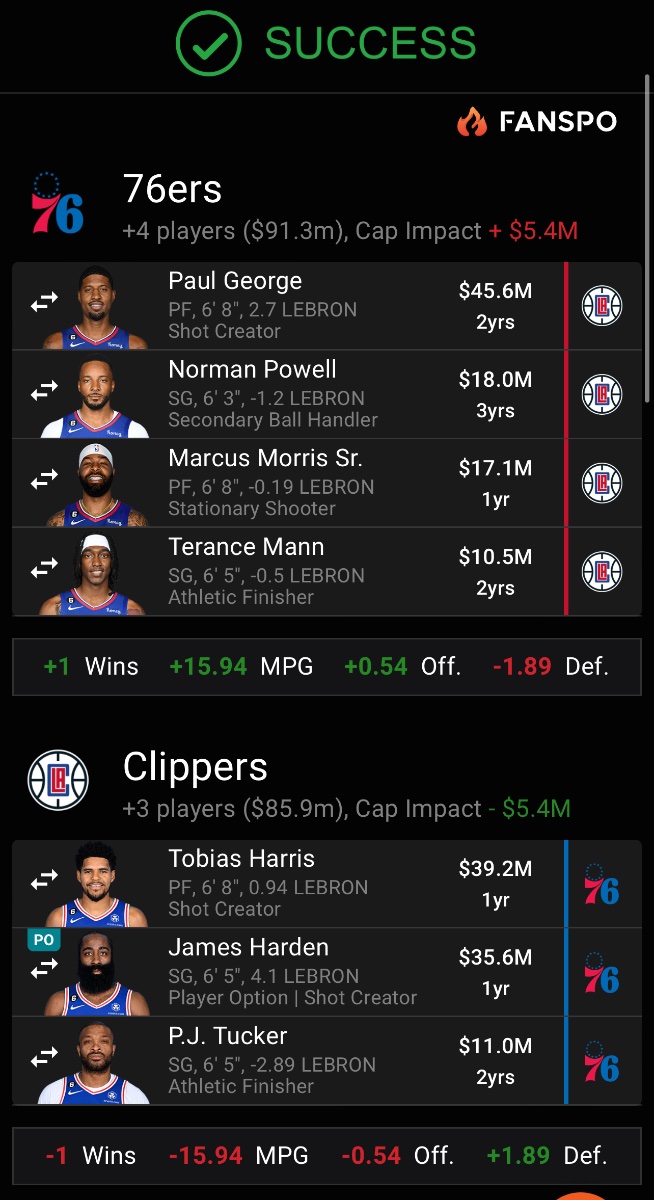654x1200 pixels.
Task: Select the swap icon for Marcus Morris Sr.
Action: [44, 480]
